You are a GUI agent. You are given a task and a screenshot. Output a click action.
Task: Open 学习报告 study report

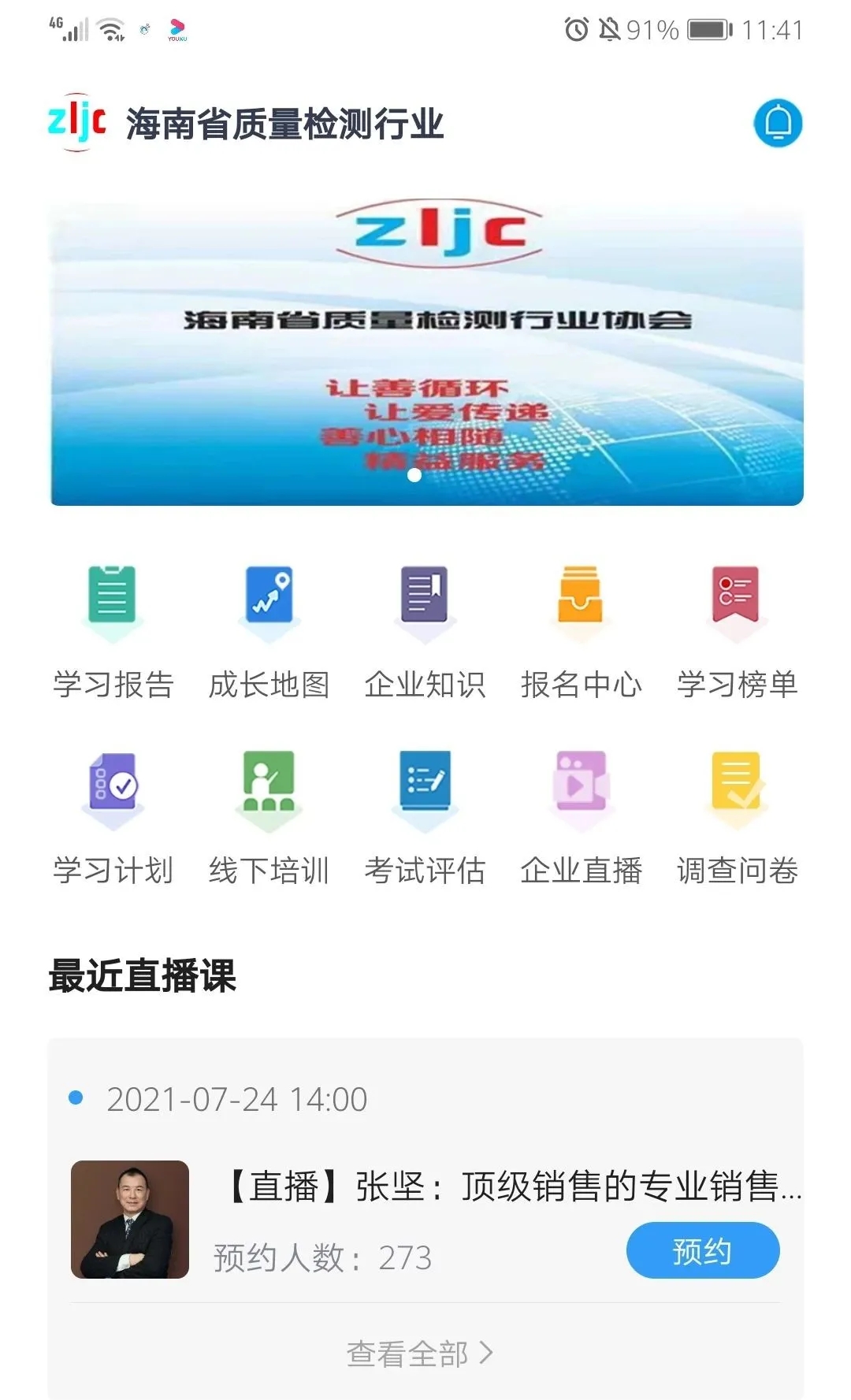tap(113, 632)
